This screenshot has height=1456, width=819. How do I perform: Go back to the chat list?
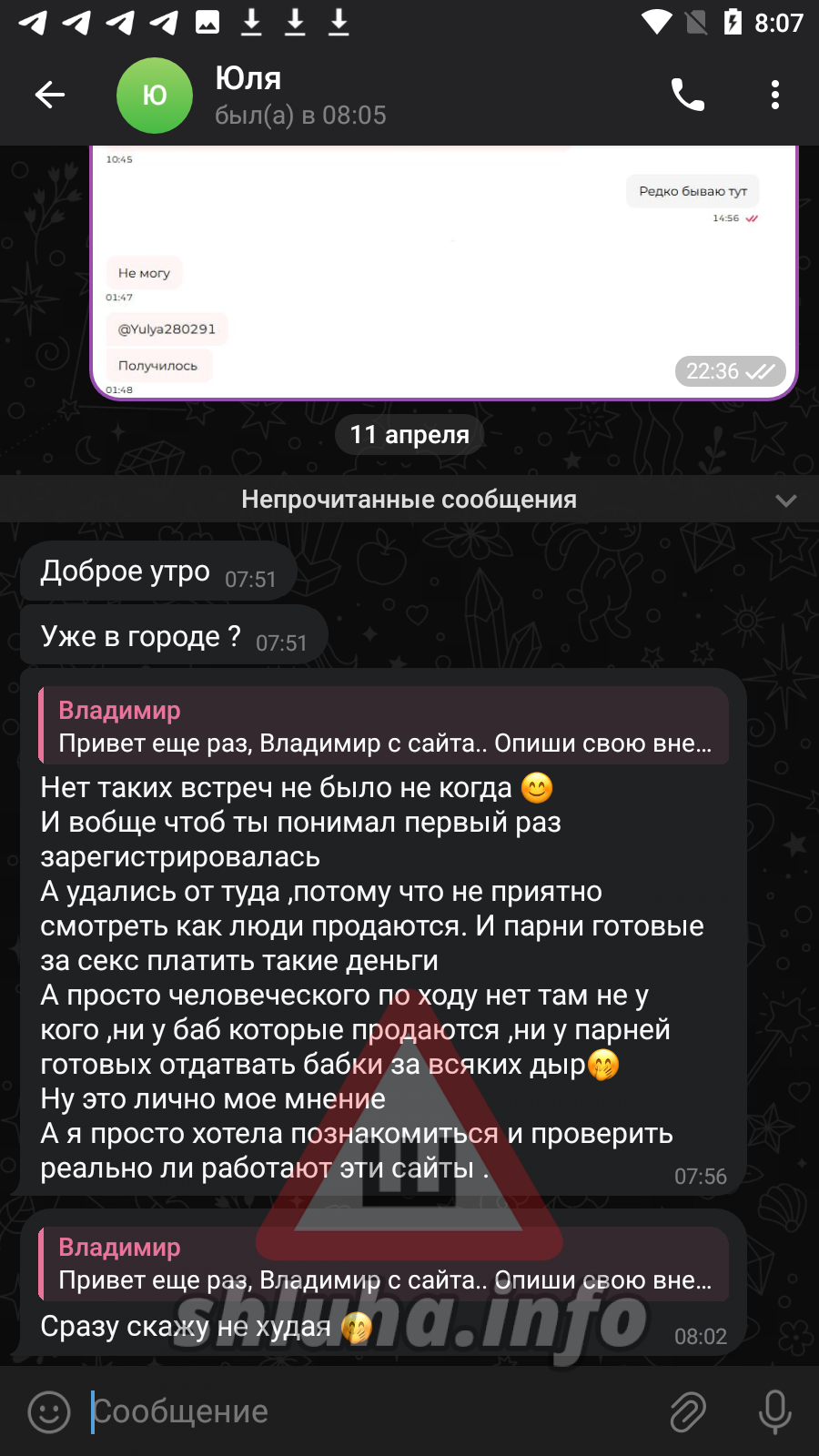[x=50, y=95]
